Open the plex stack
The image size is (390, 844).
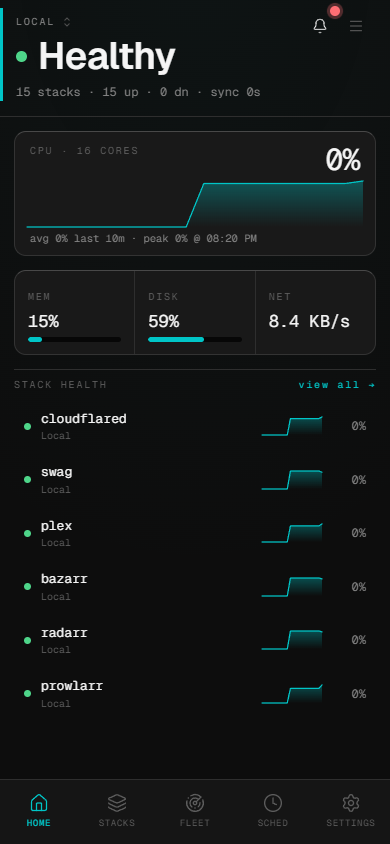195,533
